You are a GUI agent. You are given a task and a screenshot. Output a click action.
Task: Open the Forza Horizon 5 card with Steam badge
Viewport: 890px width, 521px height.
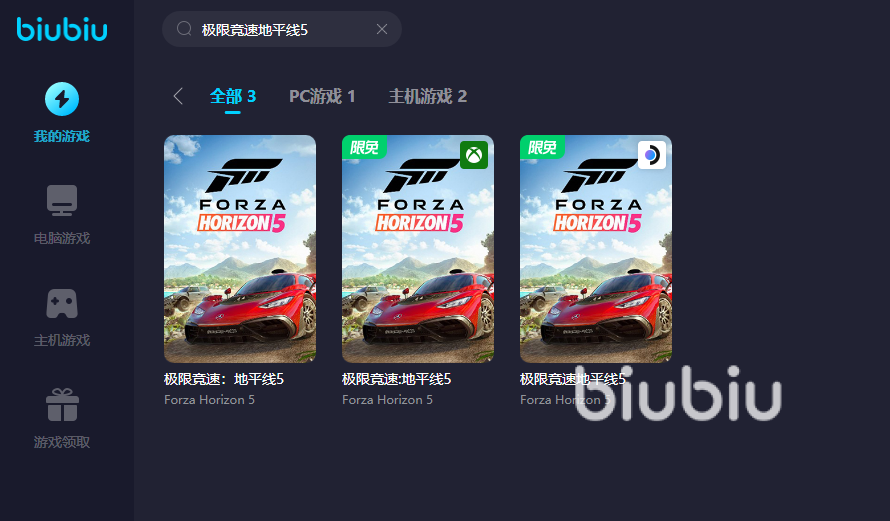[x=596, y=249]
